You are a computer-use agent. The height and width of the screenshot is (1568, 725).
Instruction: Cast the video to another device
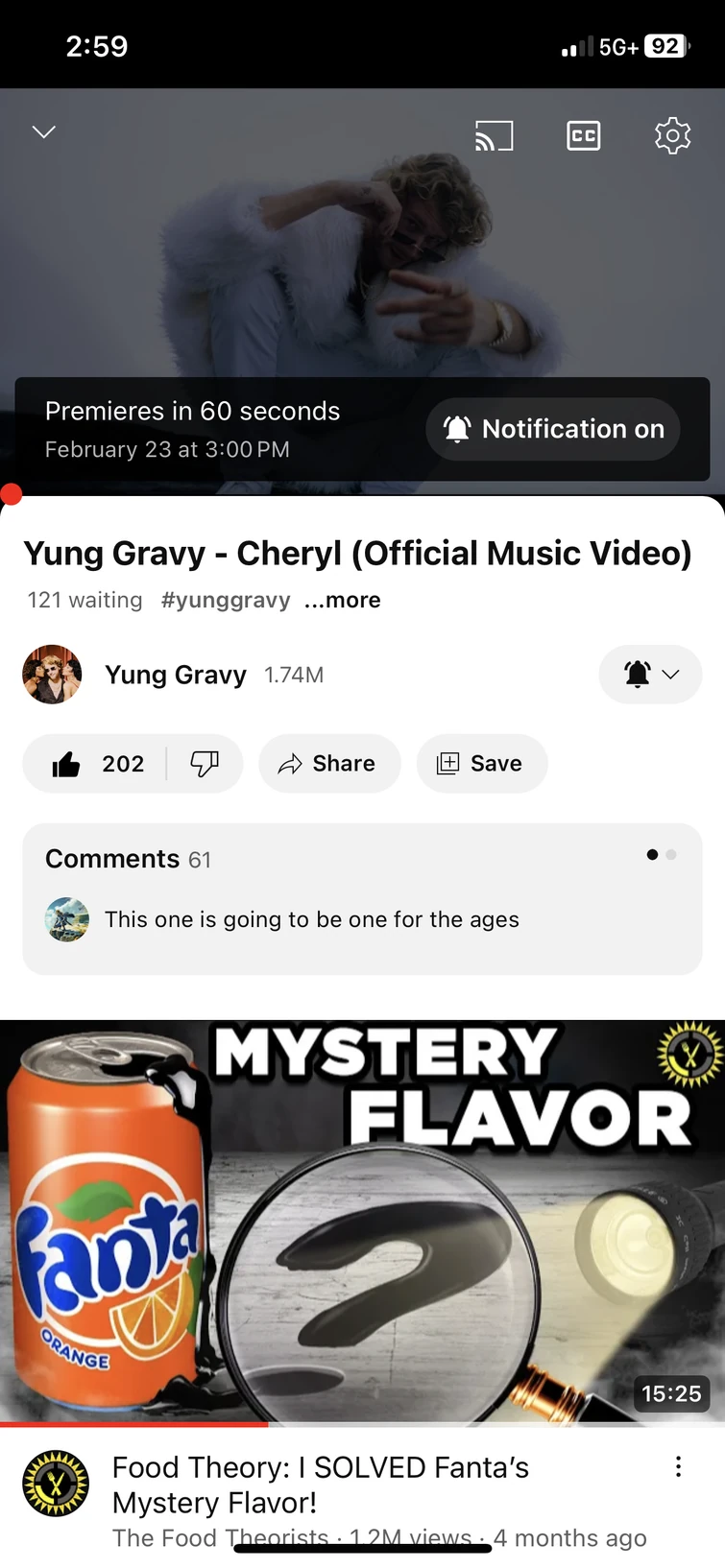(494, 136)
